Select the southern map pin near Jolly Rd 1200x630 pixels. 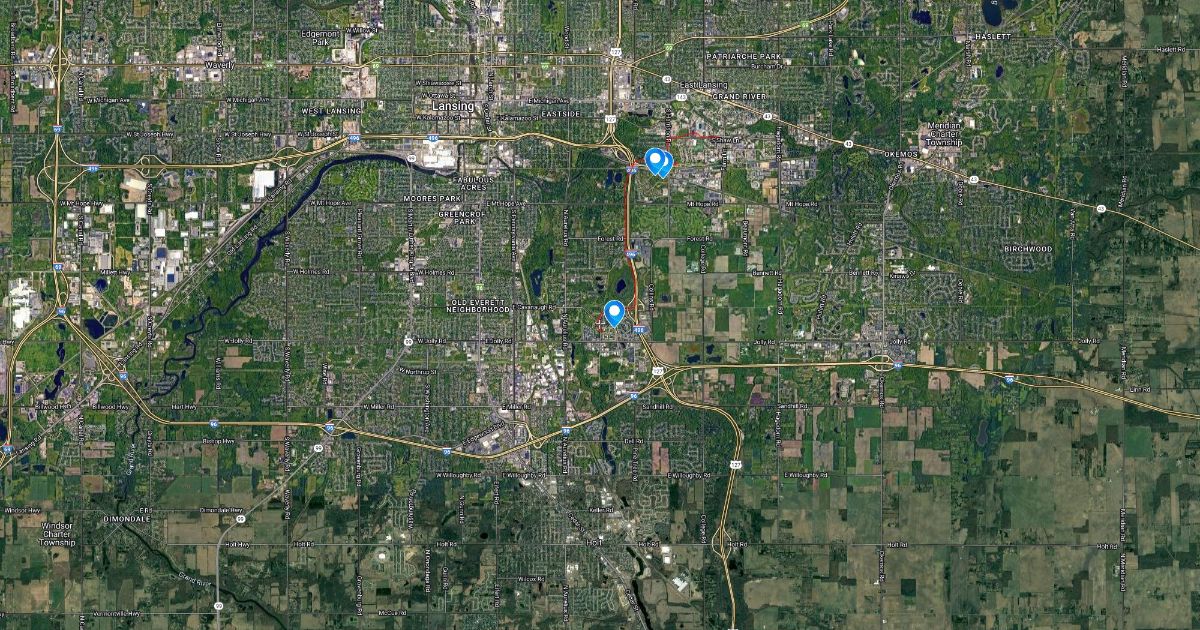(x=614, y=312)
